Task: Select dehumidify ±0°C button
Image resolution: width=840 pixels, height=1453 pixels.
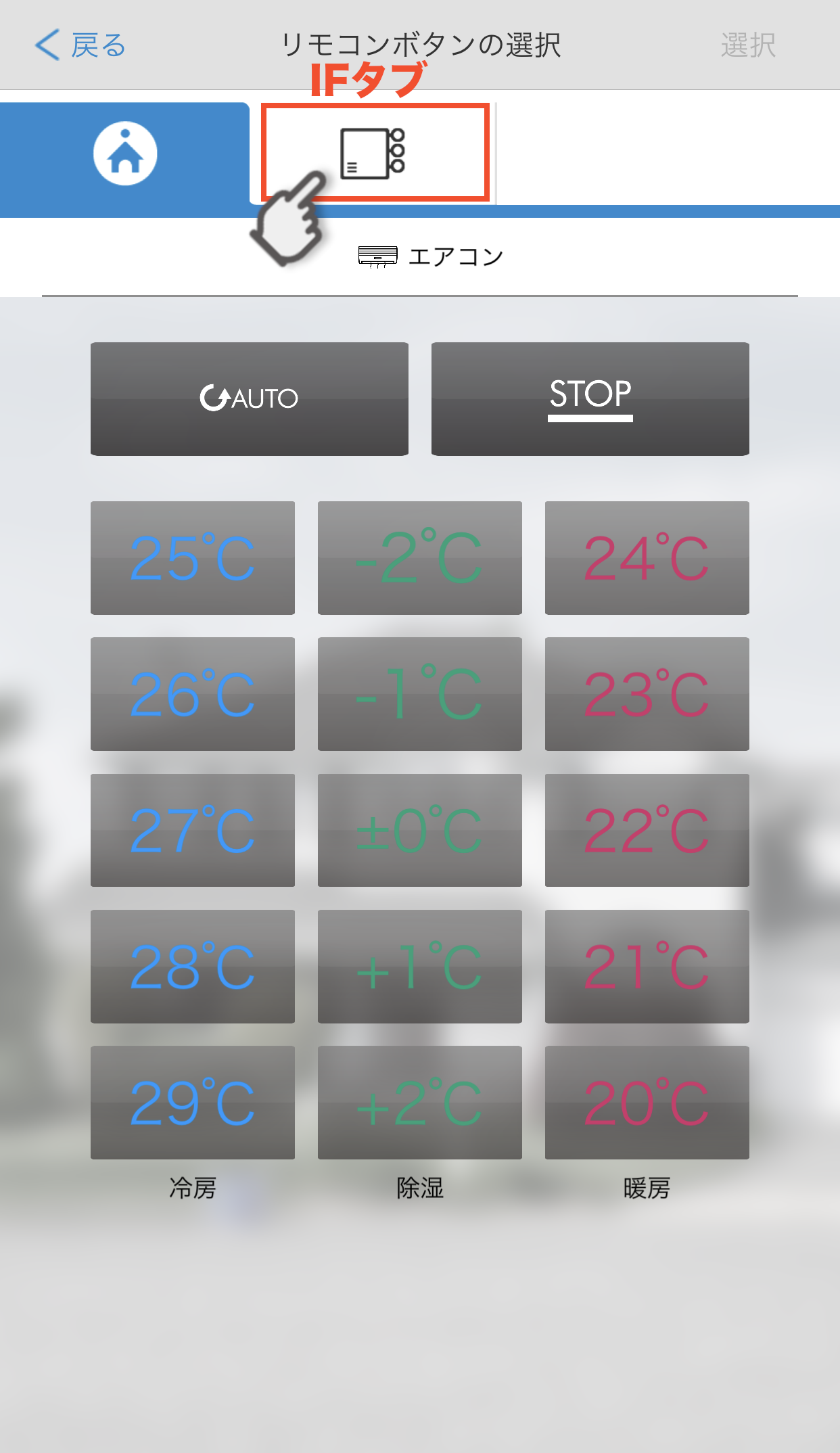Action: (419, 830)
